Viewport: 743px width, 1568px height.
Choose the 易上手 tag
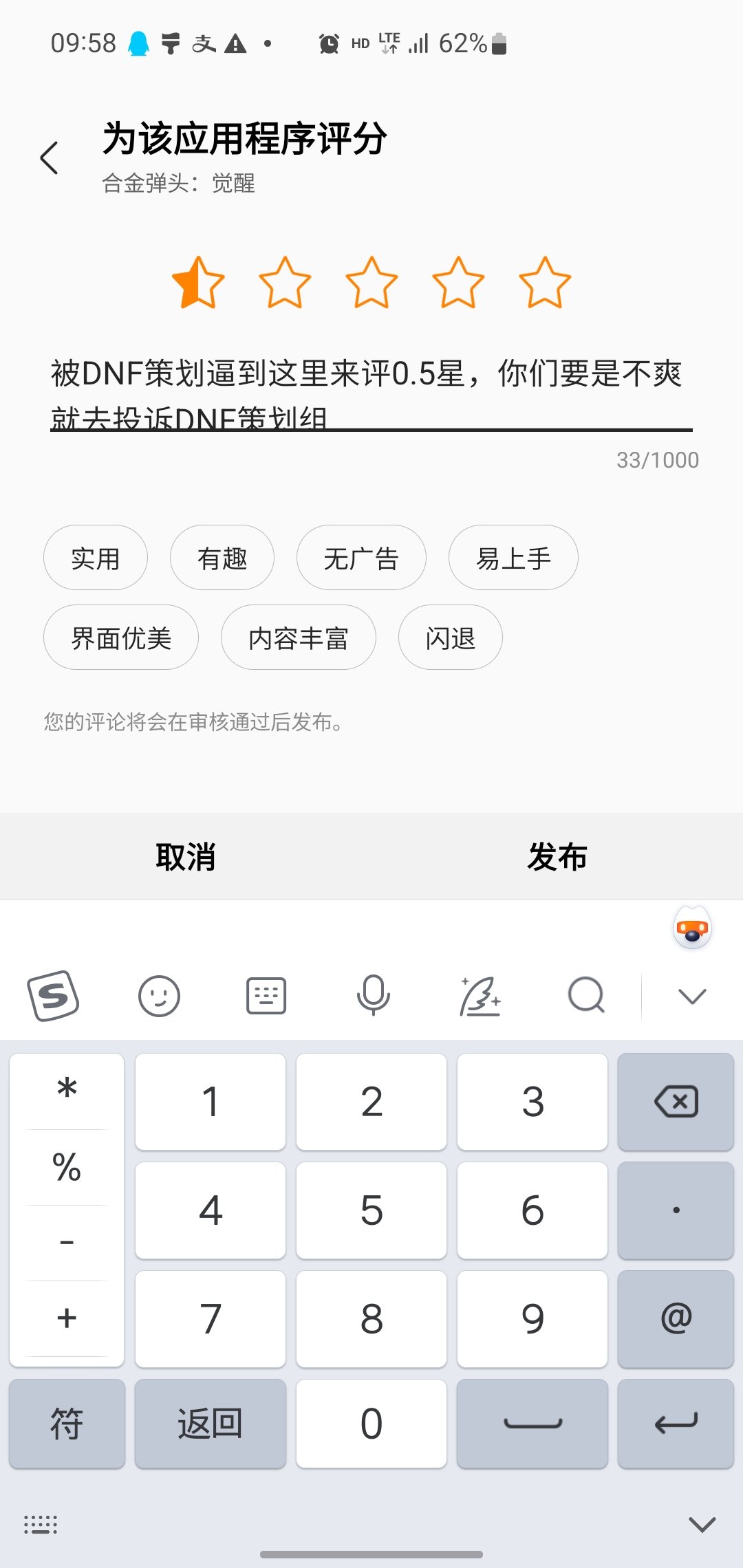pyautogui.click(x=513, y=558)
